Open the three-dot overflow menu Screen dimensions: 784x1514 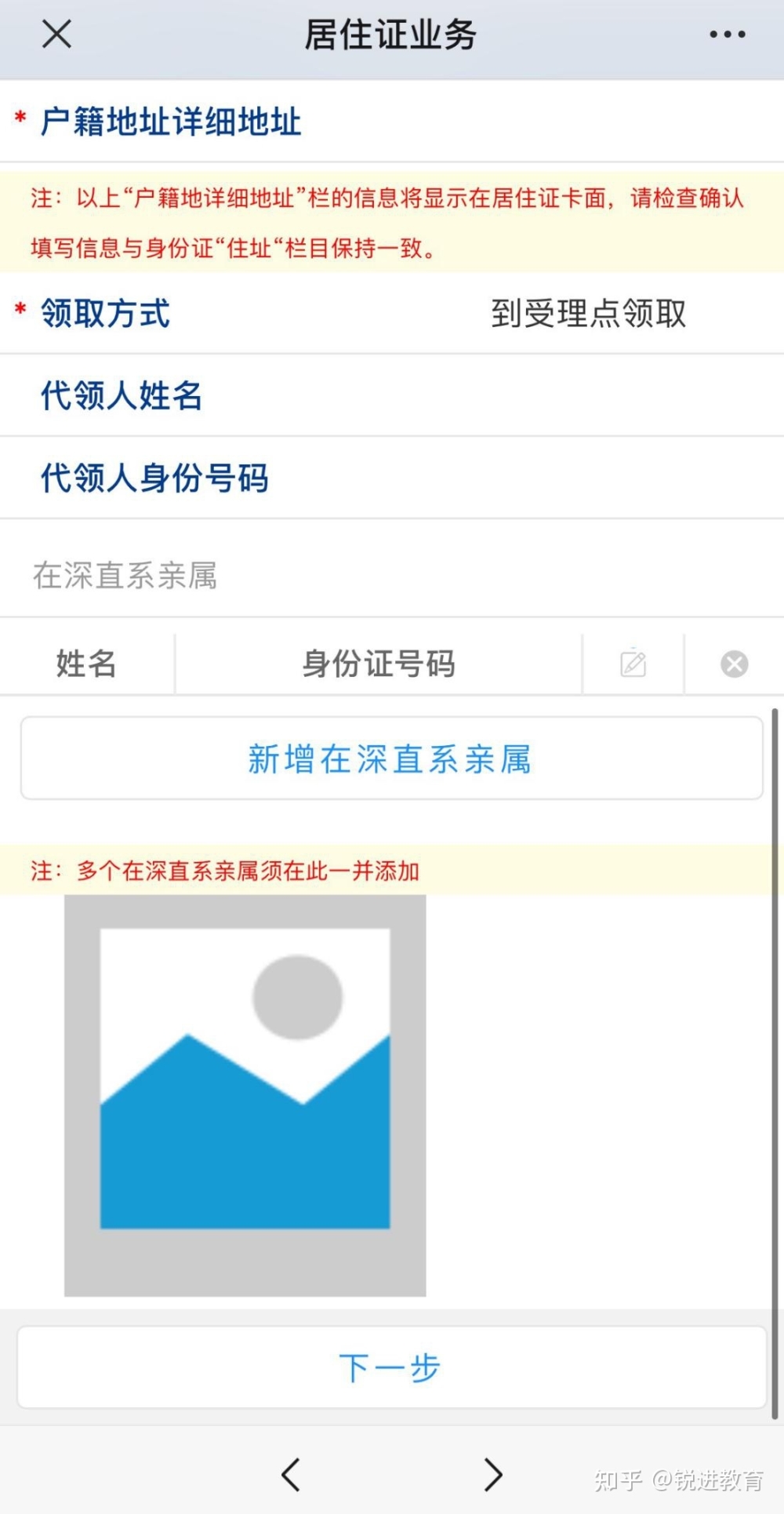(x=727, y=35)
